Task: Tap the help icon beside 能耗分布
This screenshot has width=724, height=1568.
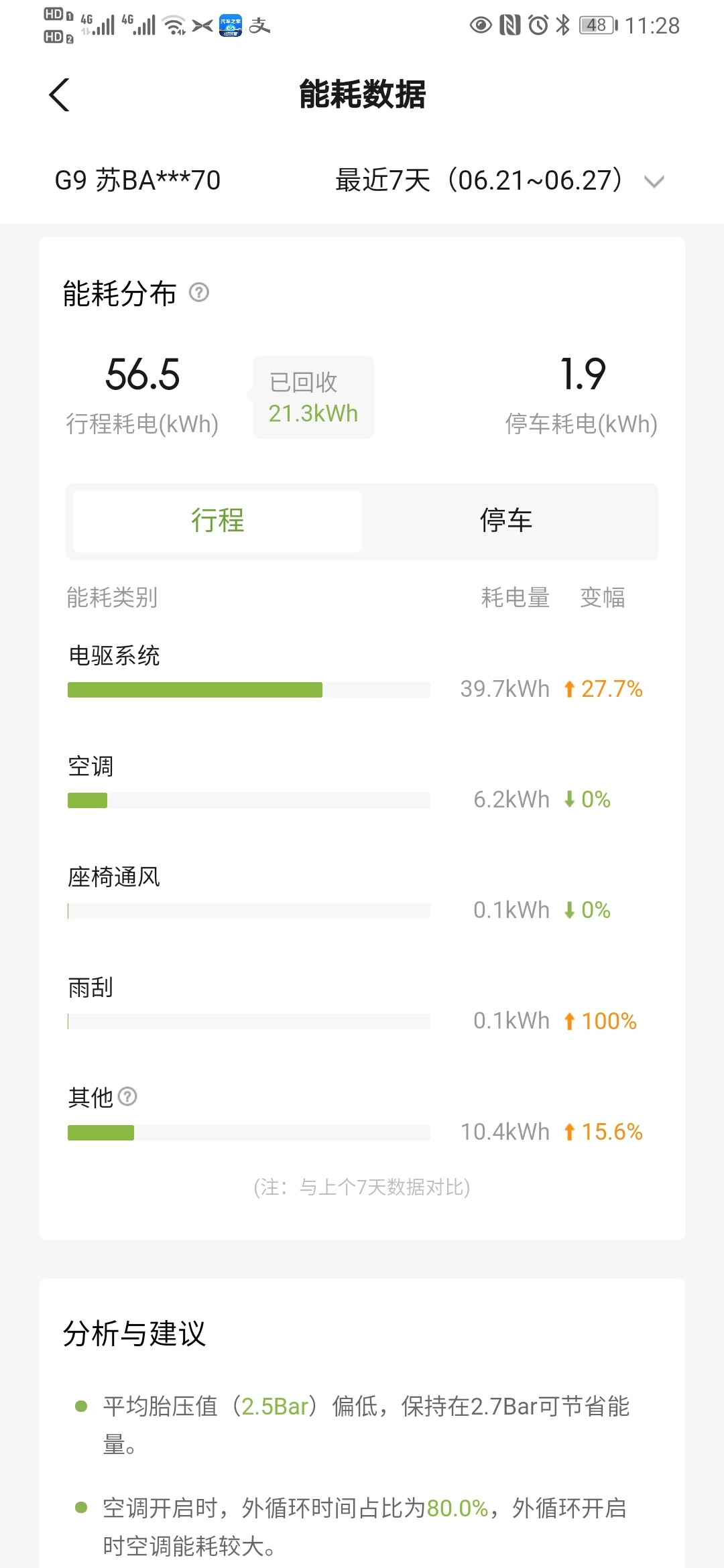Action: tap(199, 293)
